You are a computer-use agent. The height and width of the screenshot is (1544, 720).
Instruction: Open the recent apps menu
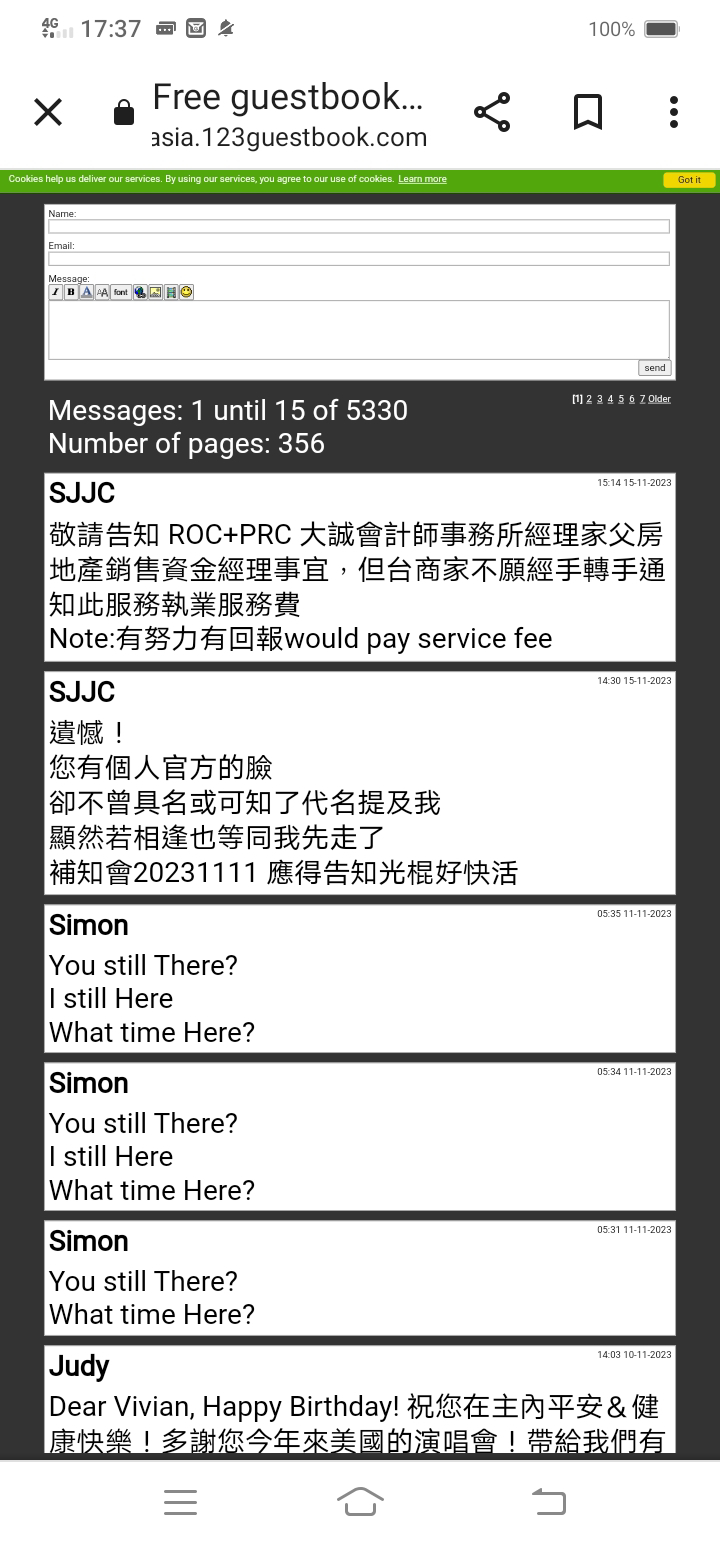pyautogui.click(x=180, y=1501)
